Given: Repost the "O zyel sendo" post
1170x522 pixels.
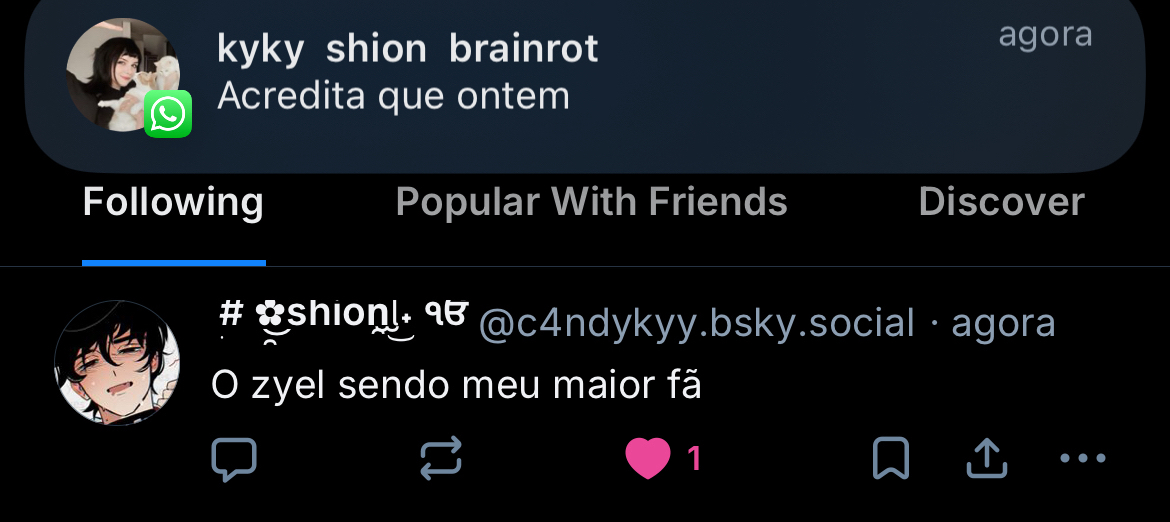Looking at the screenshot, I should pos(441,459).
